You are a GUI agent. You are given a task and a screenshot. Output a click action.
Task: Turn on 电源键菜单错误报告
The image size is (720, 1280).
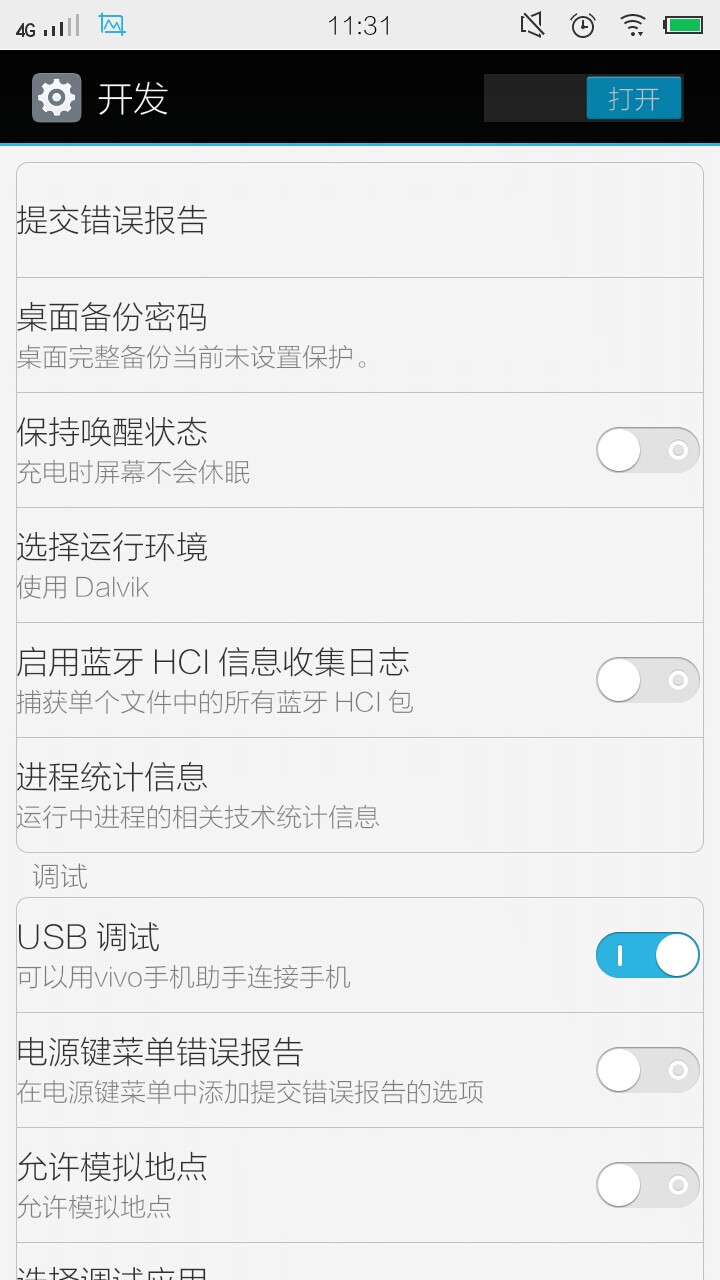pyautogui.click(x=647, y=1070)
